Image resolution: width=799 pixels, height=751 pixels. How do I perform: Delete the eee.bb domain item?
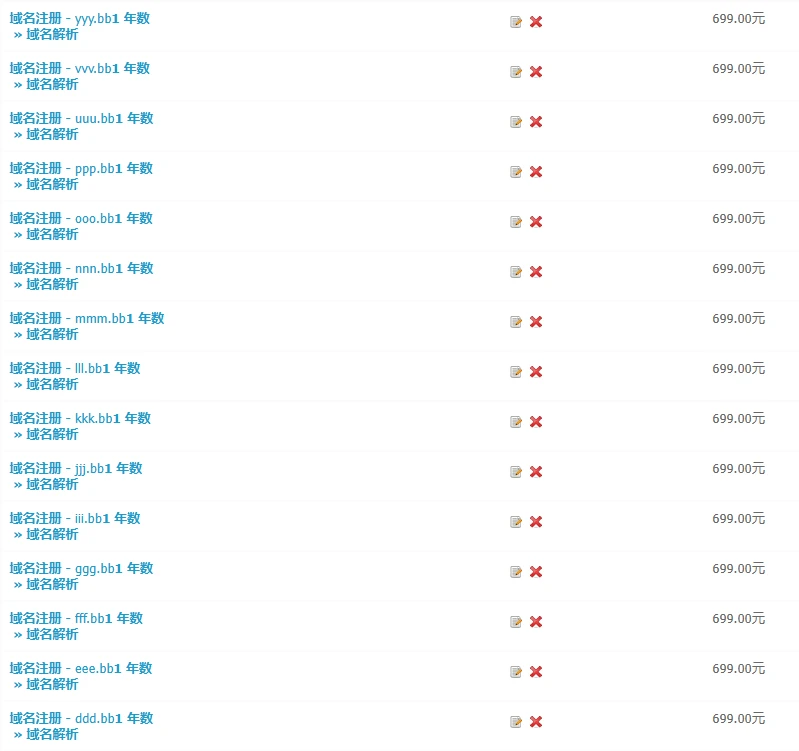click(536, 672)
